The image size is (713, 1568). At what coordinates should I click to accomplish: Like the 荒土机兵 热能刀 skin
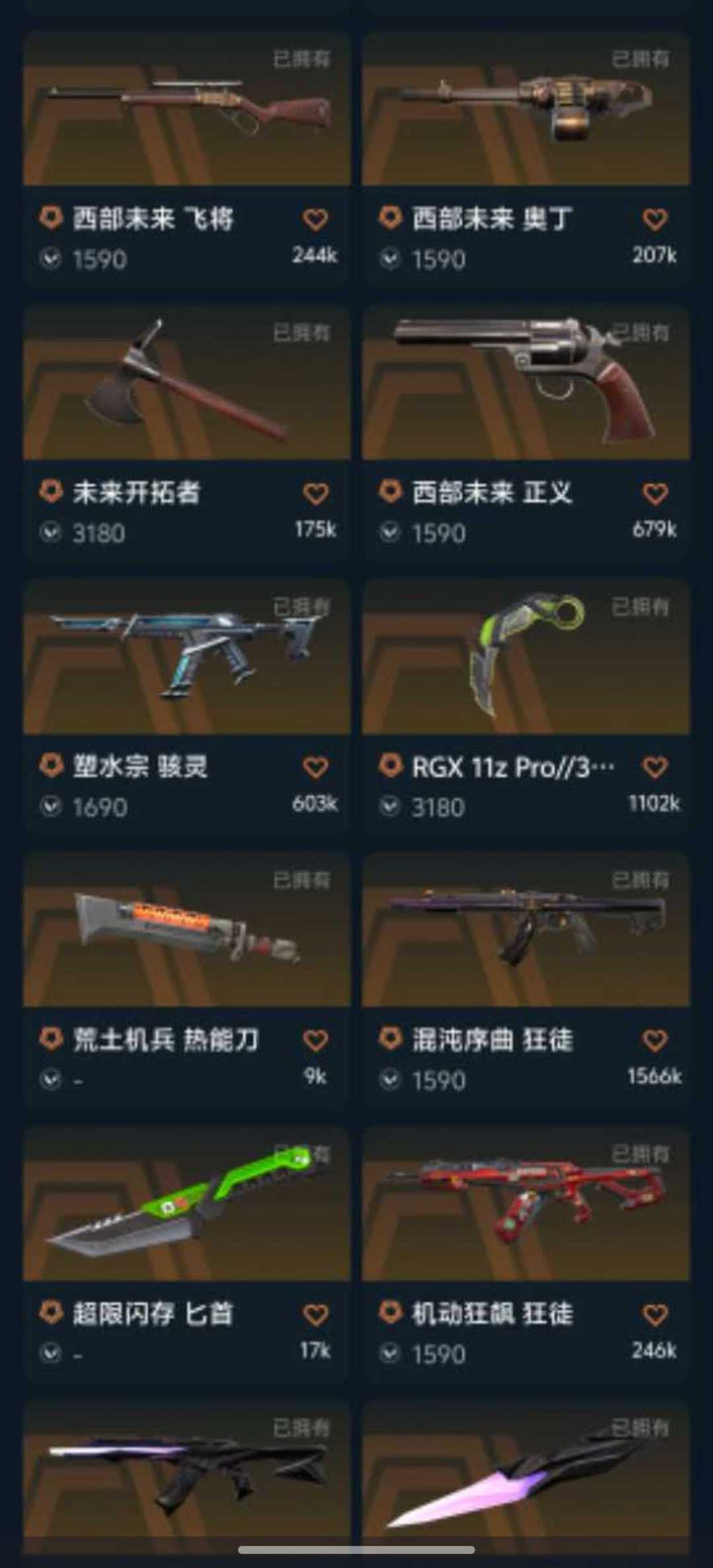pos(315,1040)
